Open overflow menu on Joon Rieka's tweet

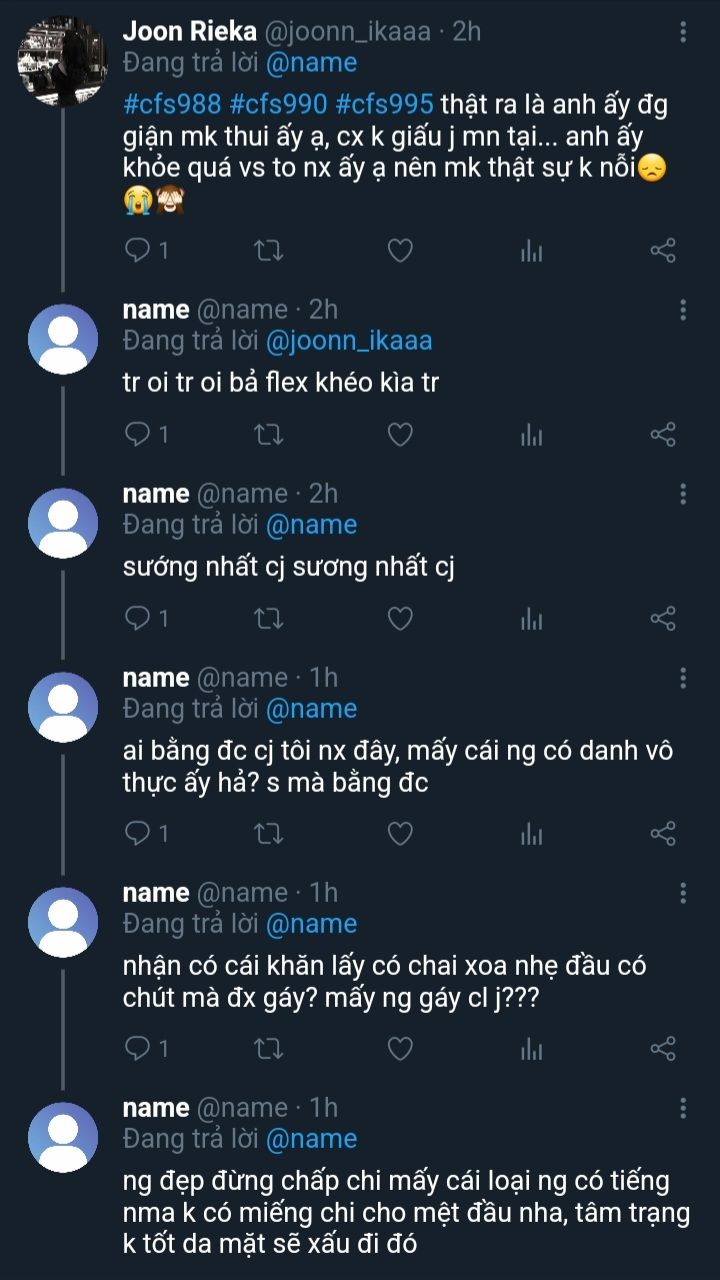pos(683,32)
